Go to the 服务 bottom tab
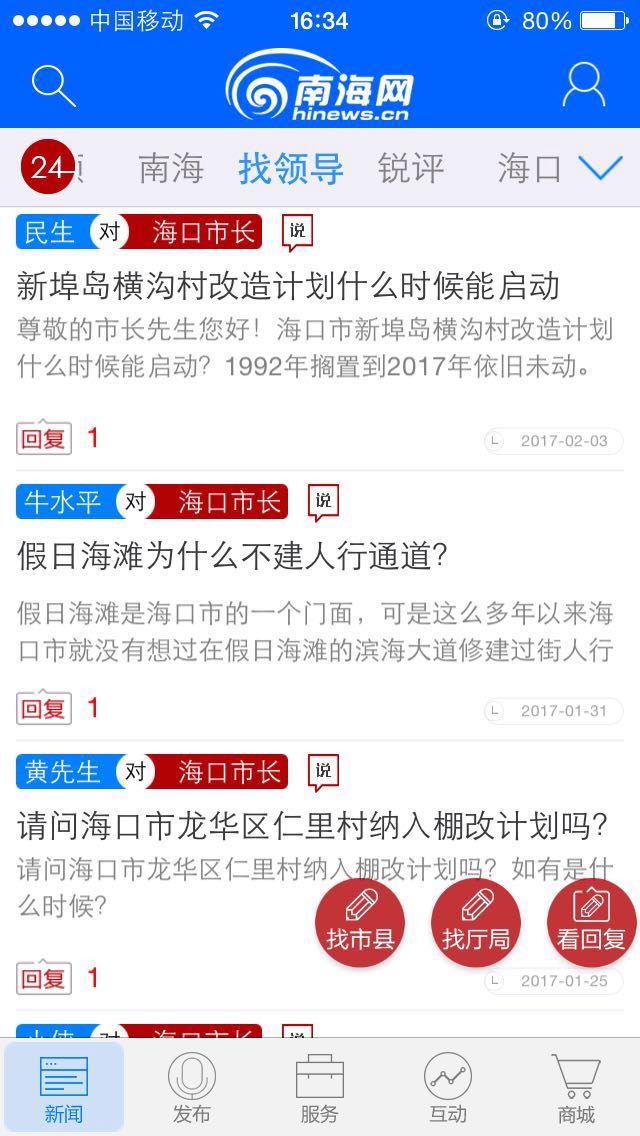This screenshot has width=640, height=1136. click(320, 1088)
